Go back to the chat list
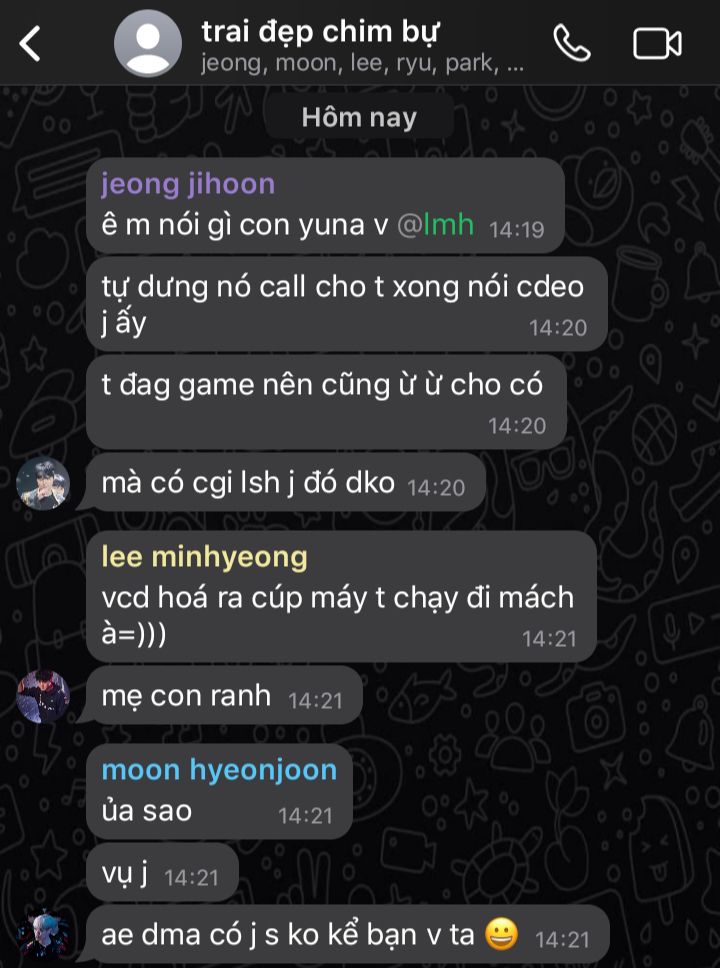The image size is (720, 968). pos(31,44)
